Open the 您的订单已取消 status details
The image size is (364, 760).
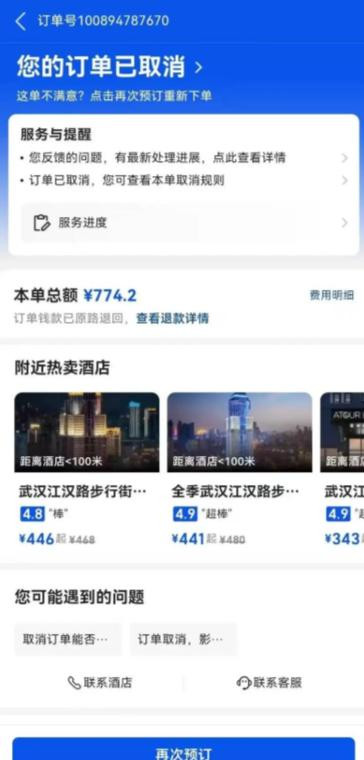pos(110,67)
